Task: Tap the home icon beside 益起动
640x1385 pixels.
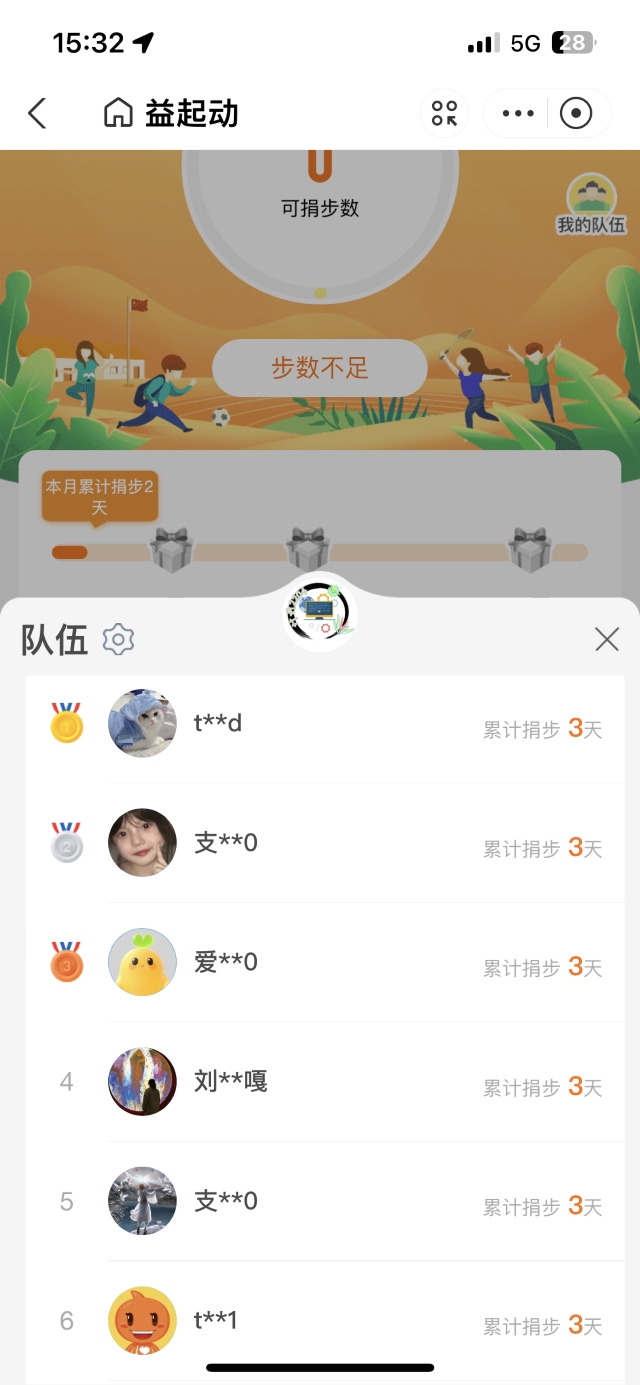Action: [118, 114]
